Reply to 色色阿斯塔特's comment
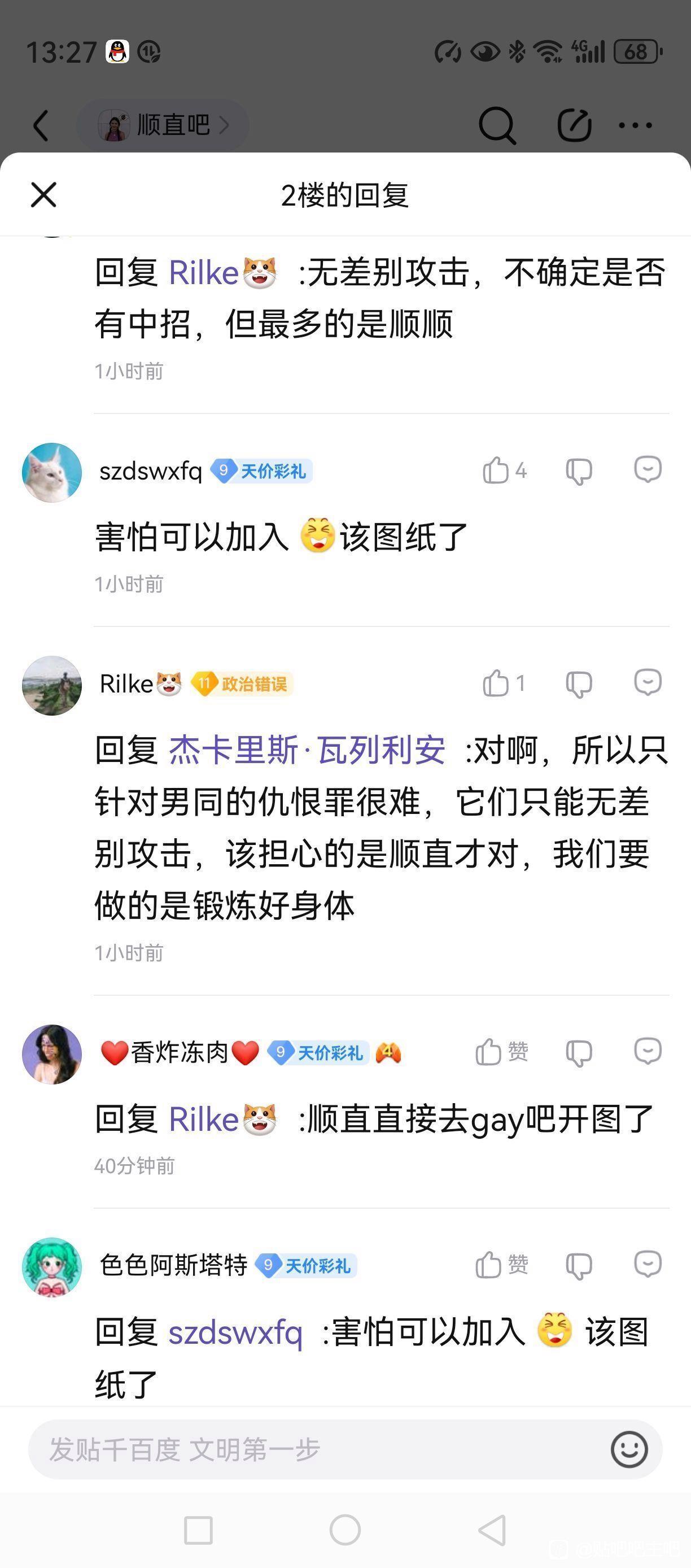 [647, 1265]
